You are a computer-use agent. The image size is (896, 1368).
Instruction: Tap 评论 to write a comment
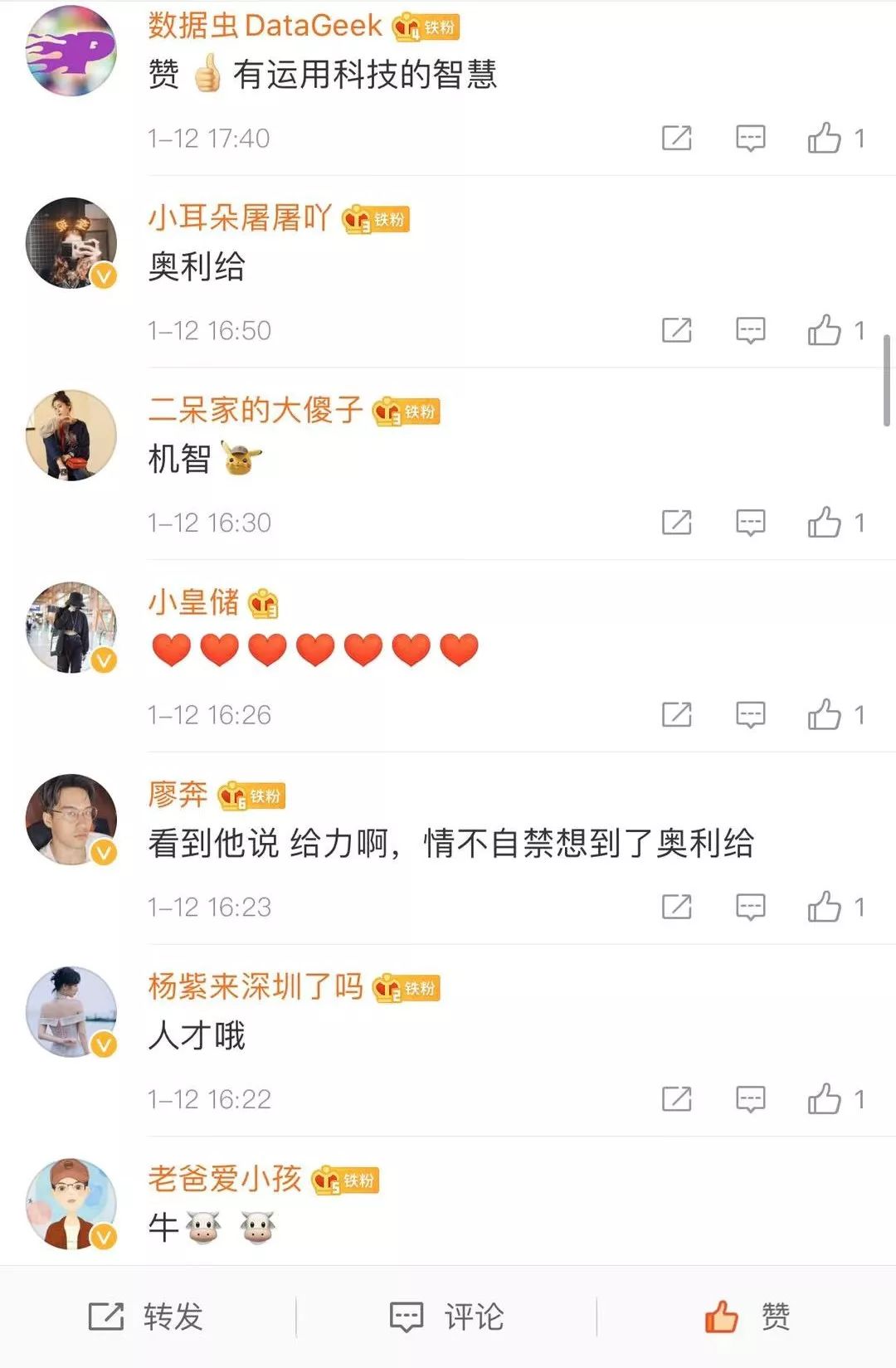(x=447, y=1317)
